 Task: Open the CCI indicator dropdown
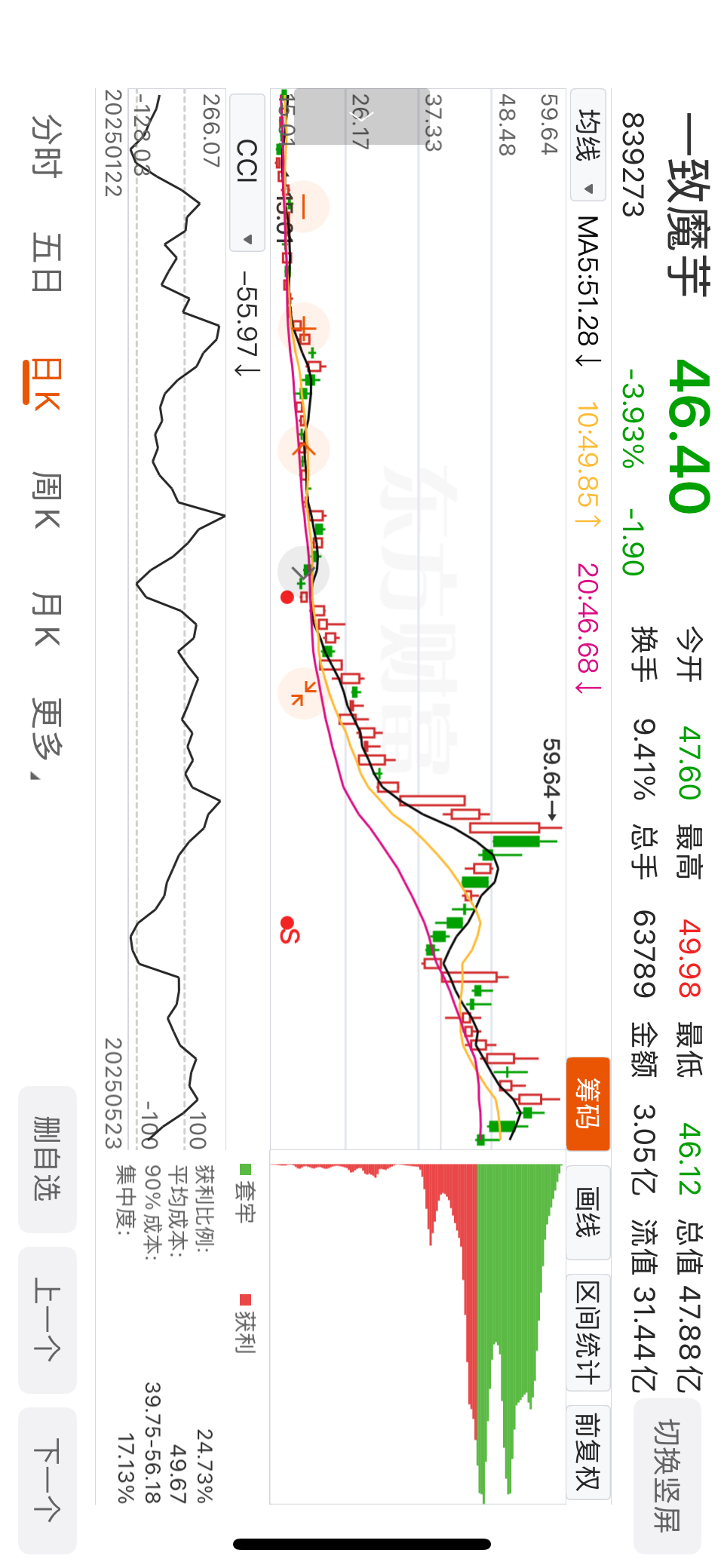[247, 173]
